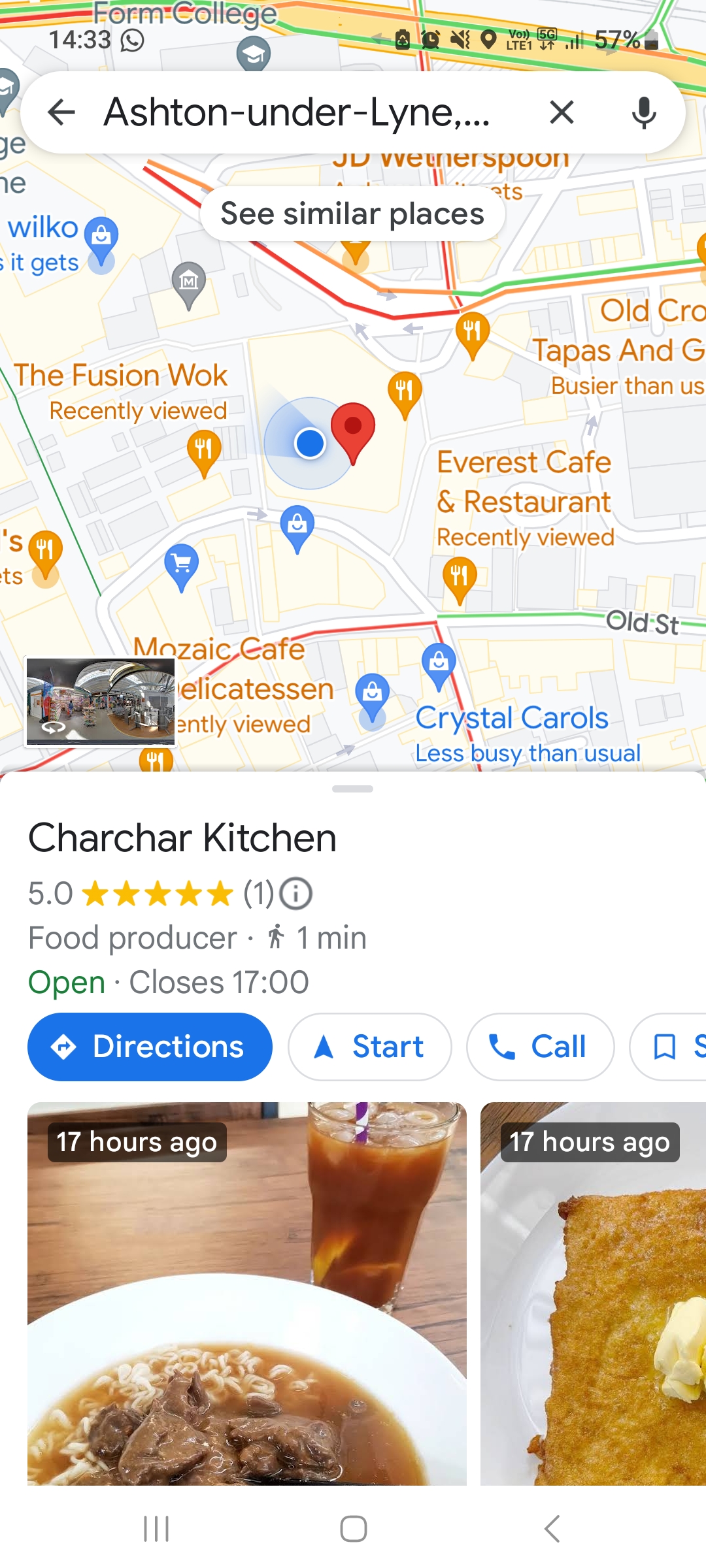The image size is (706, 1568).
Task: Tap See similar places chip
Action: tap(352, 214)
